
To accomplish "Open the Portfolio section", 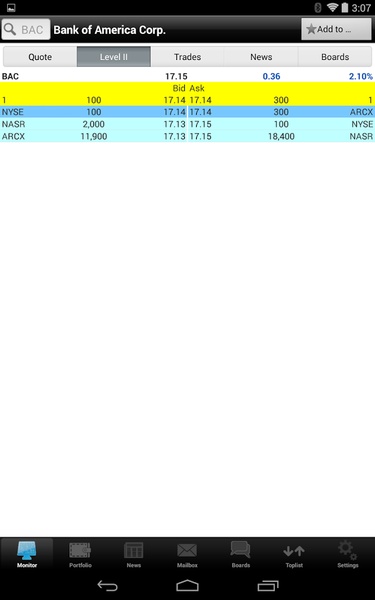I will click(x=80, y=554).
